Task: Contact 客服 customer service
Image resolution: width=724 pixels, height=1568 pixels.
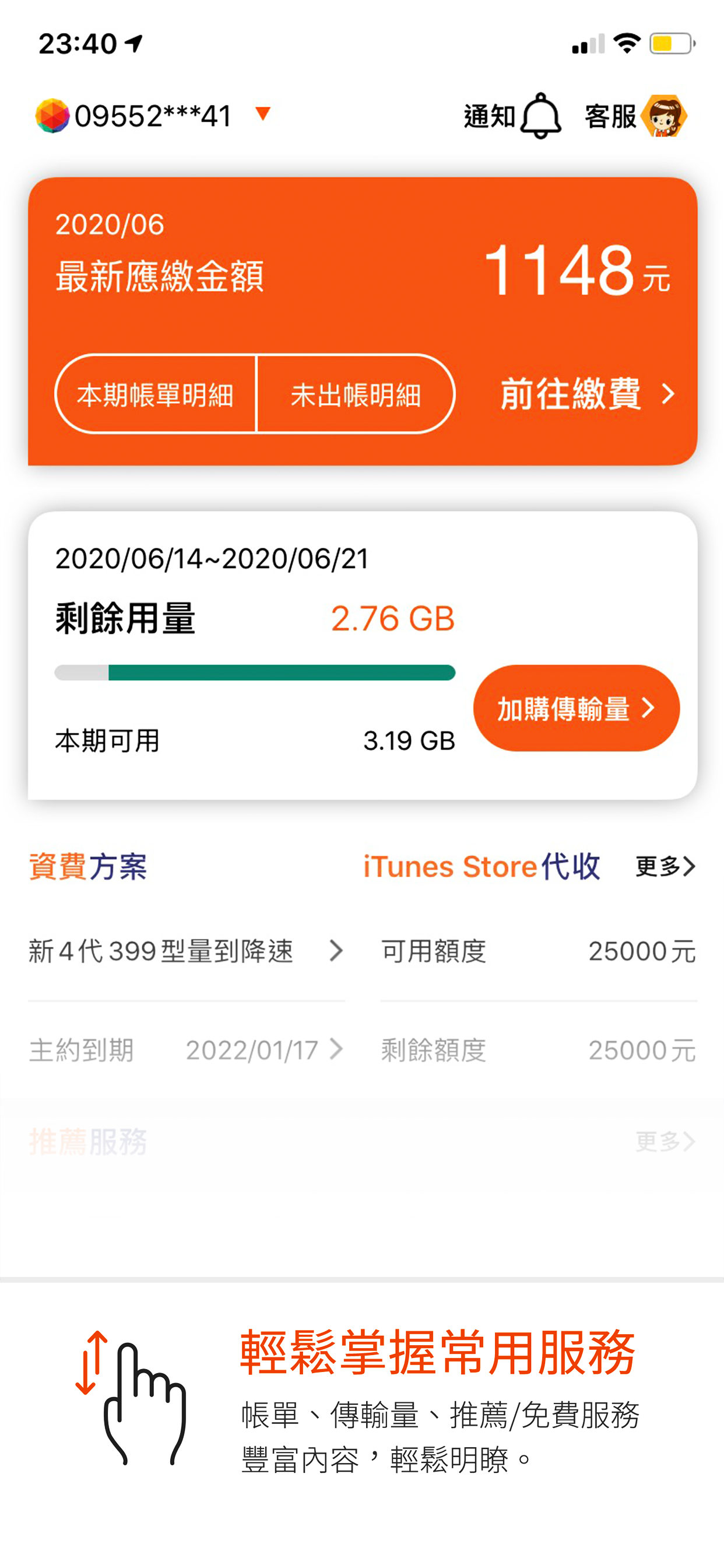Action: click(x=663, y=116)
